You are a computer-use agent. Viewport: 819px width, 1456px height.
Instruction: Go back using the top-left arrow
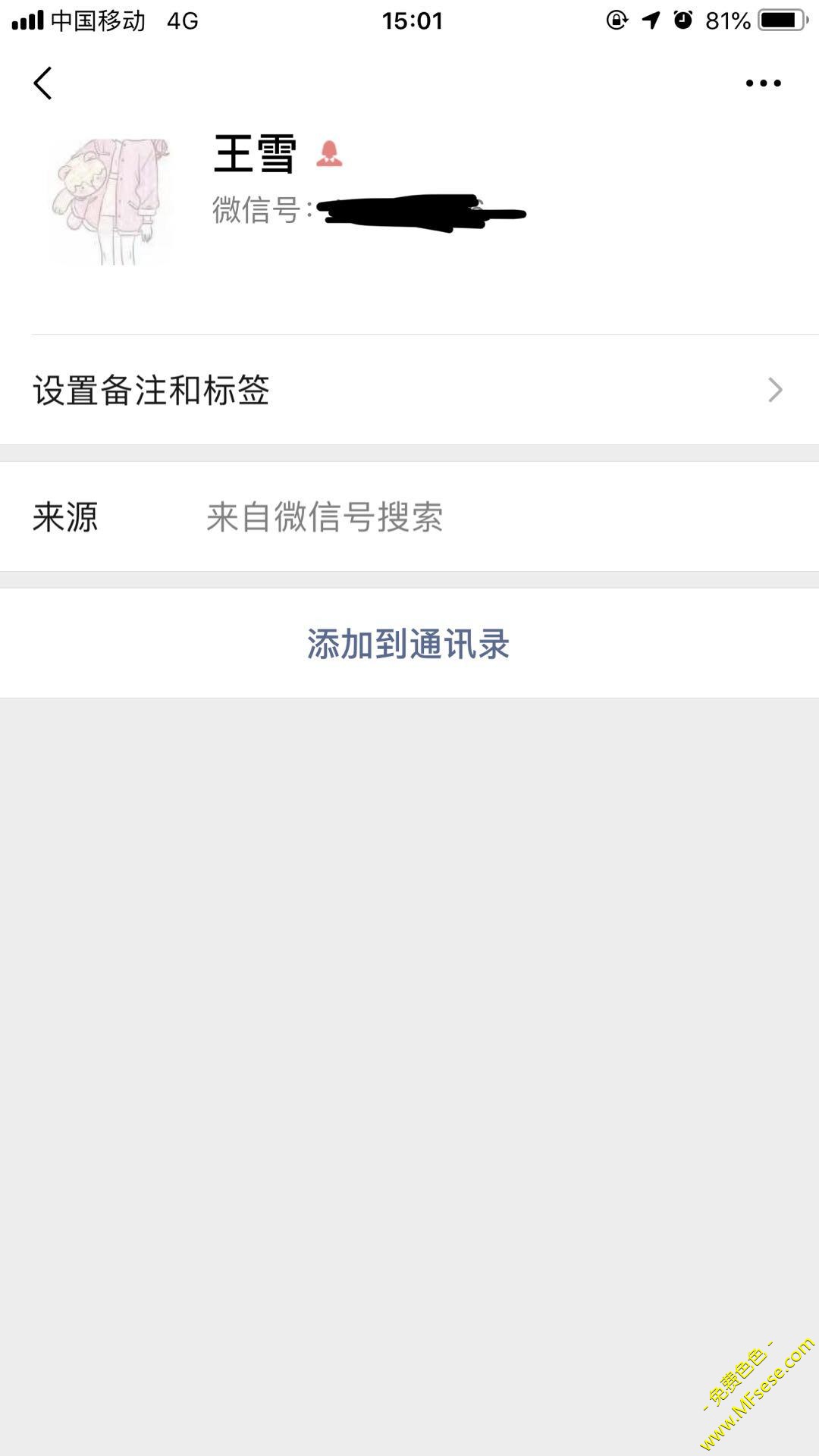click(x=43, y=83)
